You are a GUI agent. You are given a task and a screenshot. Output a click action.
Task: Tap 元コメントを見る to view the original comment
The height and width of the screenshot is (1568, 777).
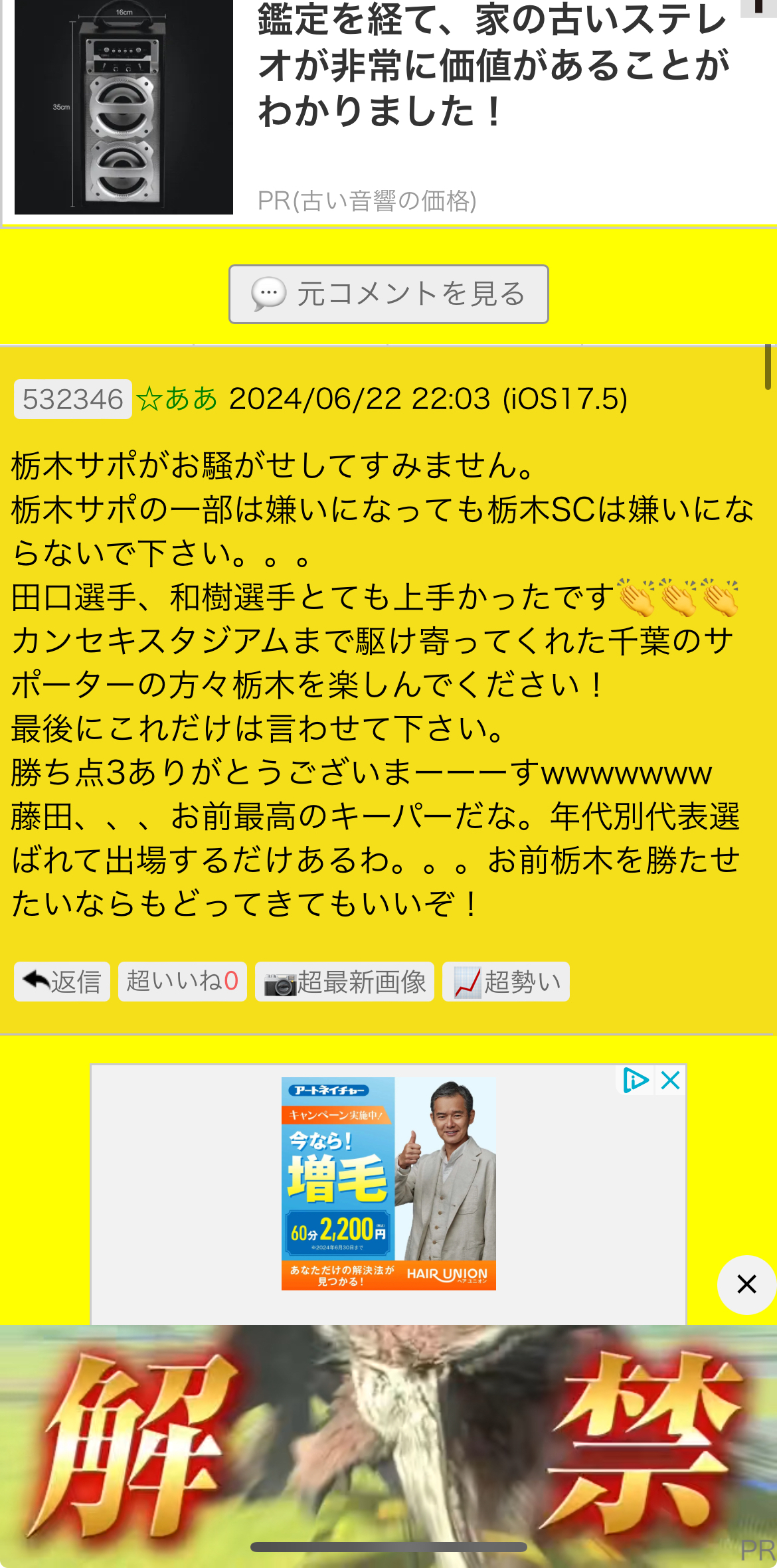click(x=388, y=294)
